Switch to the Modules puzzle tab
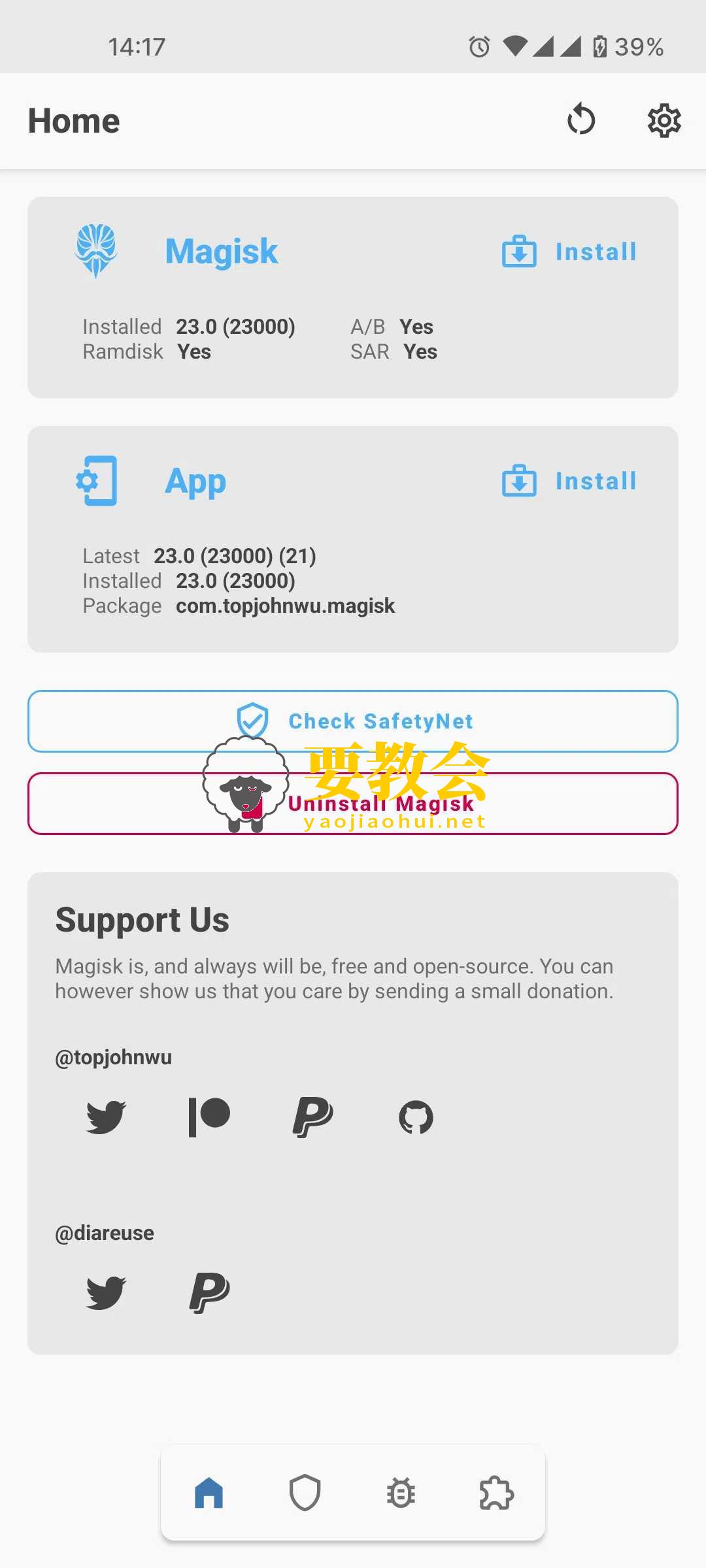The image size is (706, 1568). [497, 1493]
